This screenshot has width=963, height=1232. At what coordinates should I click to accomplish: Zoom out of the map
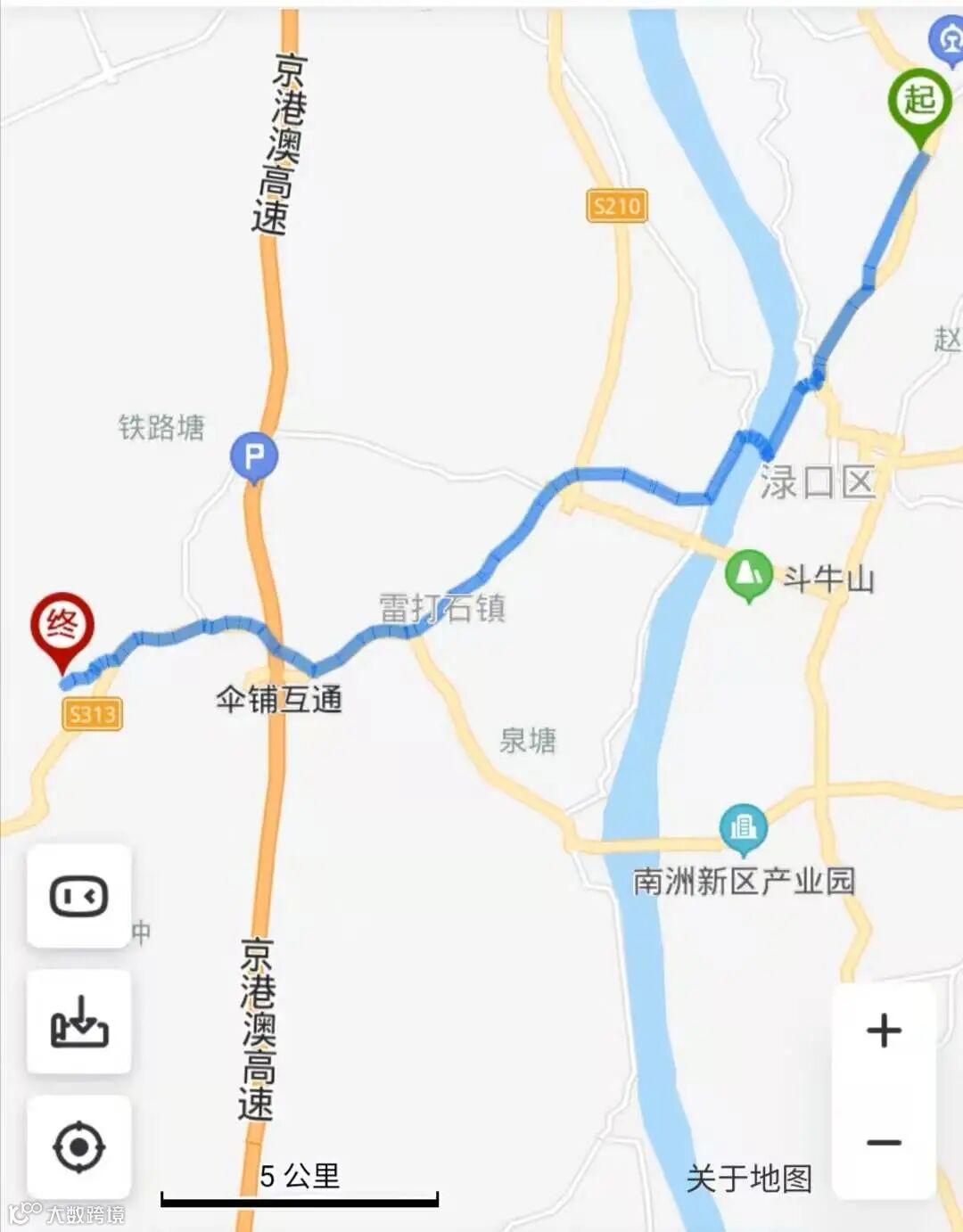pos(884,1143)
